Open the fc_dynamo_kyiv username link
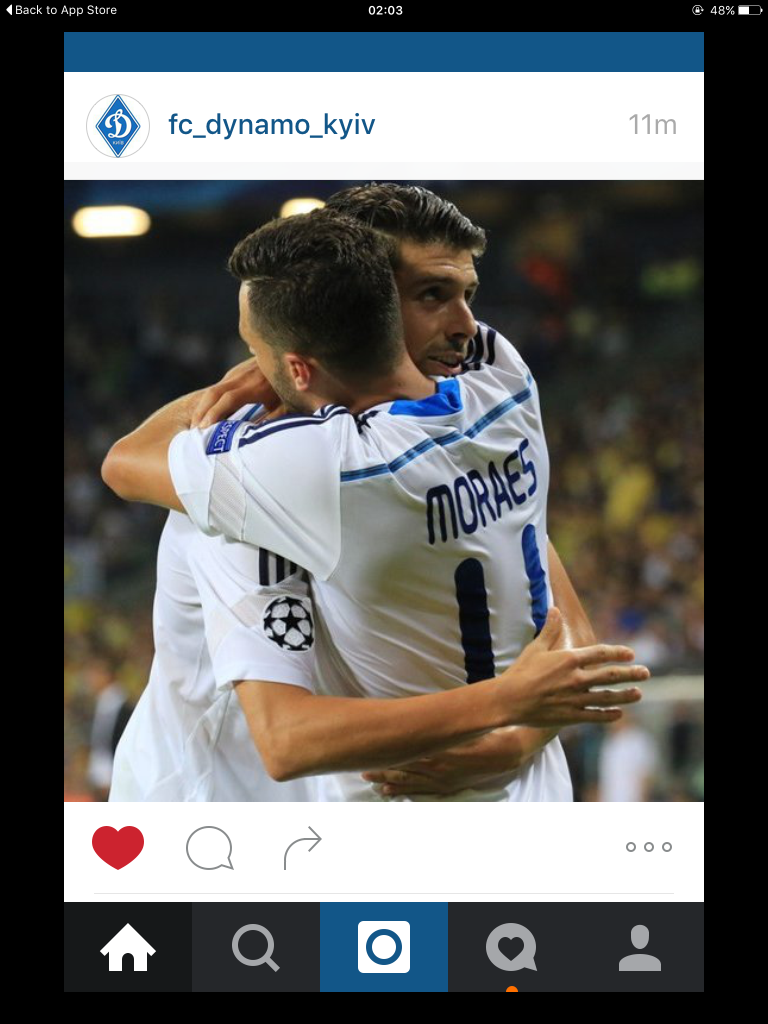Image resolution: width=768 pixels, height=1024 pixels. [271, 125]
